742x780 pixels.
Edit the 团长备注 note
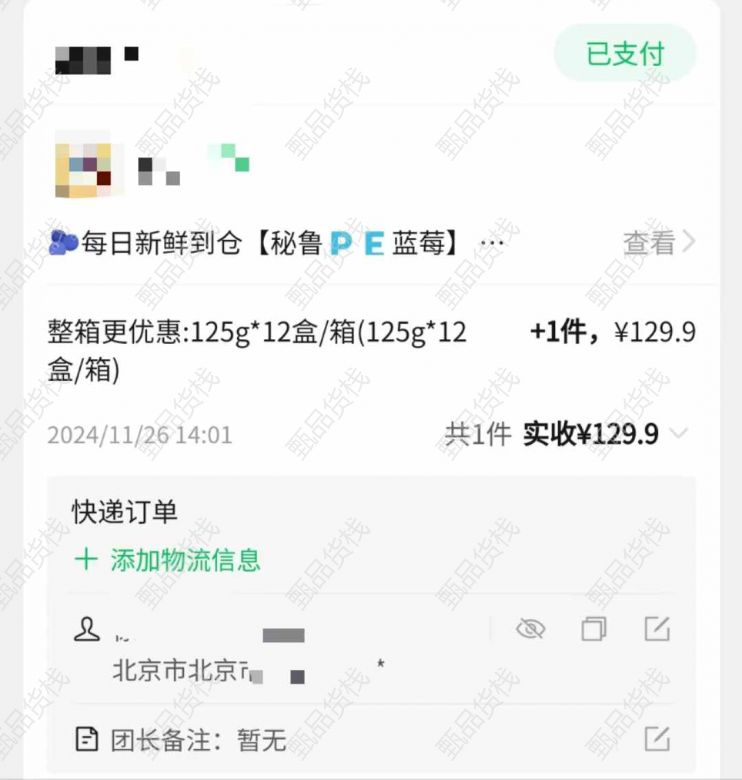click(657, 739)
